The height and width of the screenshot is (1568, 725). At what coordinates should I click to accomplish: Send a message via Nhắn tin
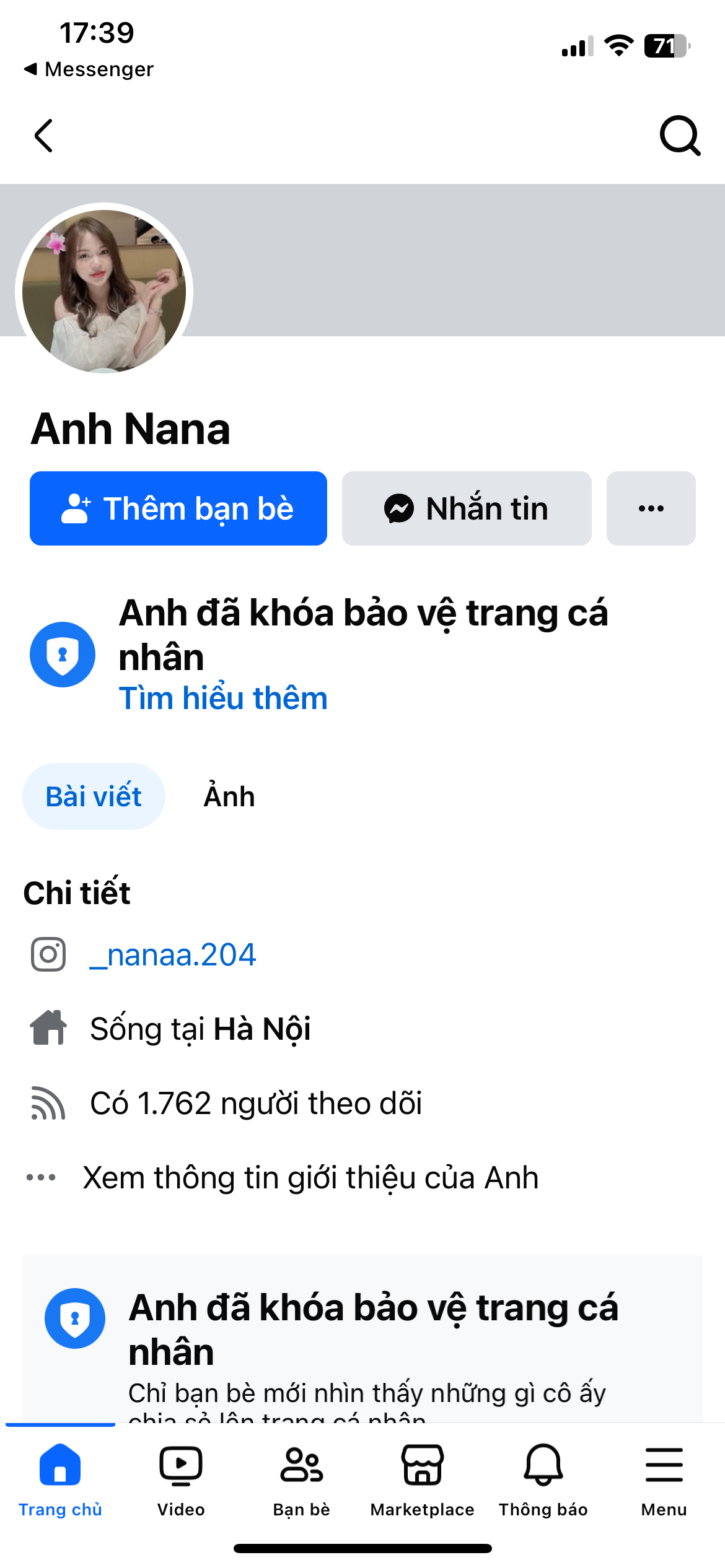point(467,508)
